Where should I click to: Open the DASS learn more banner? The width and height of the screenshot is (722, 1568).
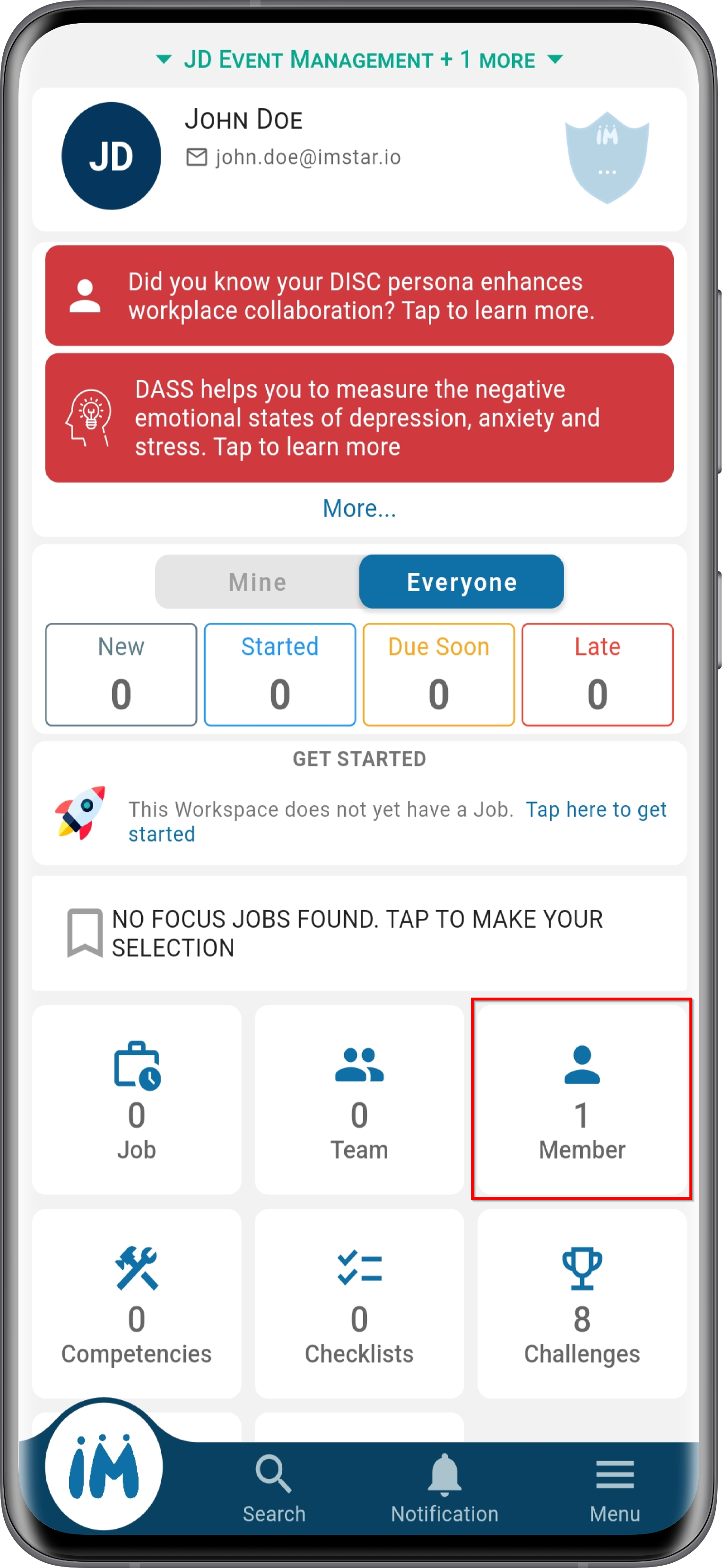coord(359,418)
